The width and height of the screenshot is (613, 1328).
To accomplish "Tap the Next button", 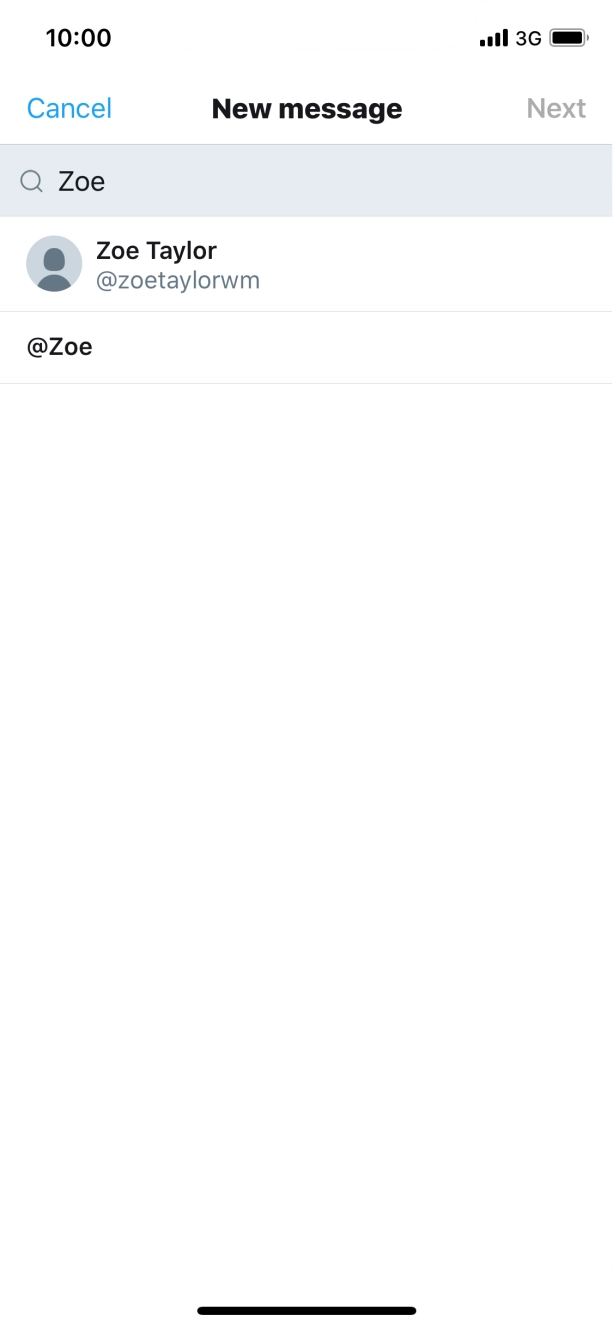I will (x=556, y=108).
